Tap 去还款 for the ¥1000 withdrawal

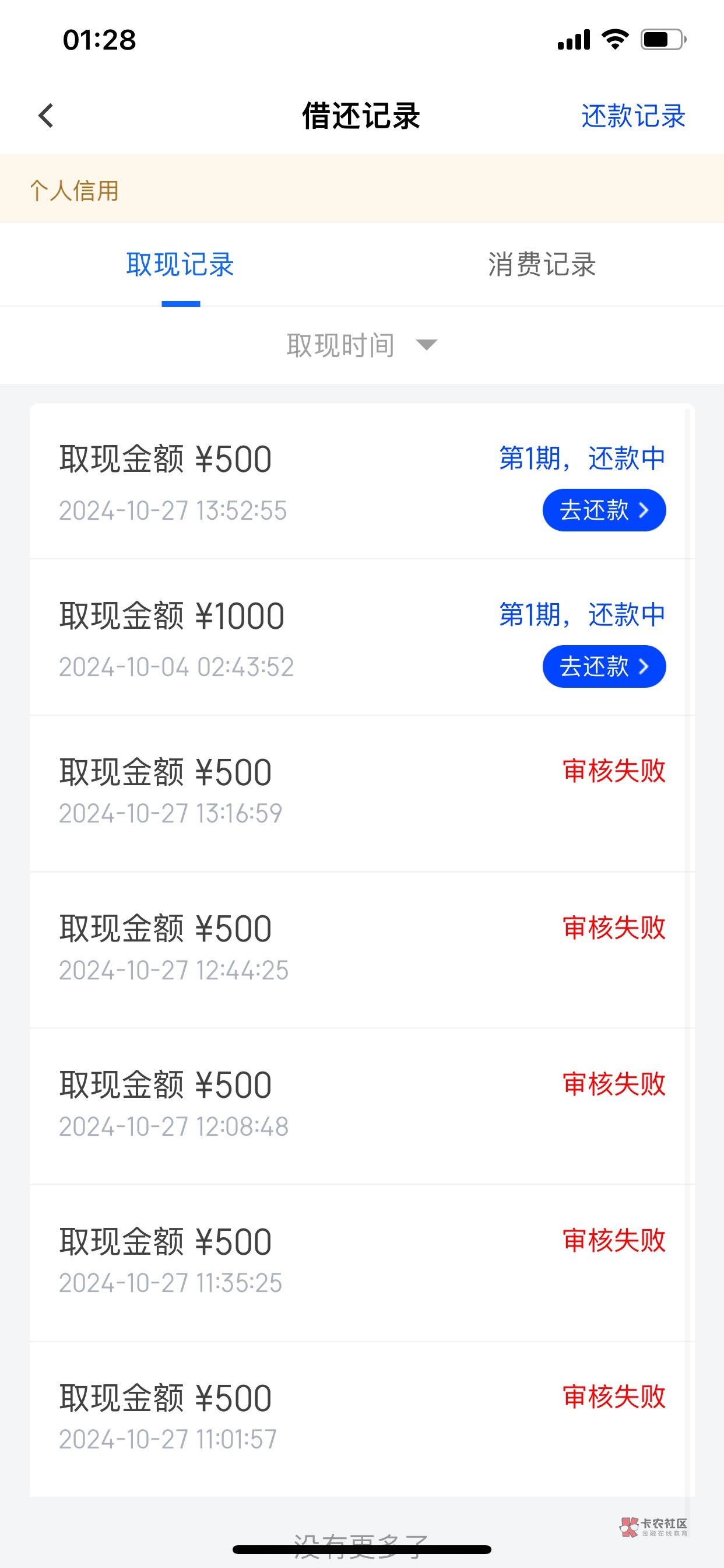(x=603, y=667)
